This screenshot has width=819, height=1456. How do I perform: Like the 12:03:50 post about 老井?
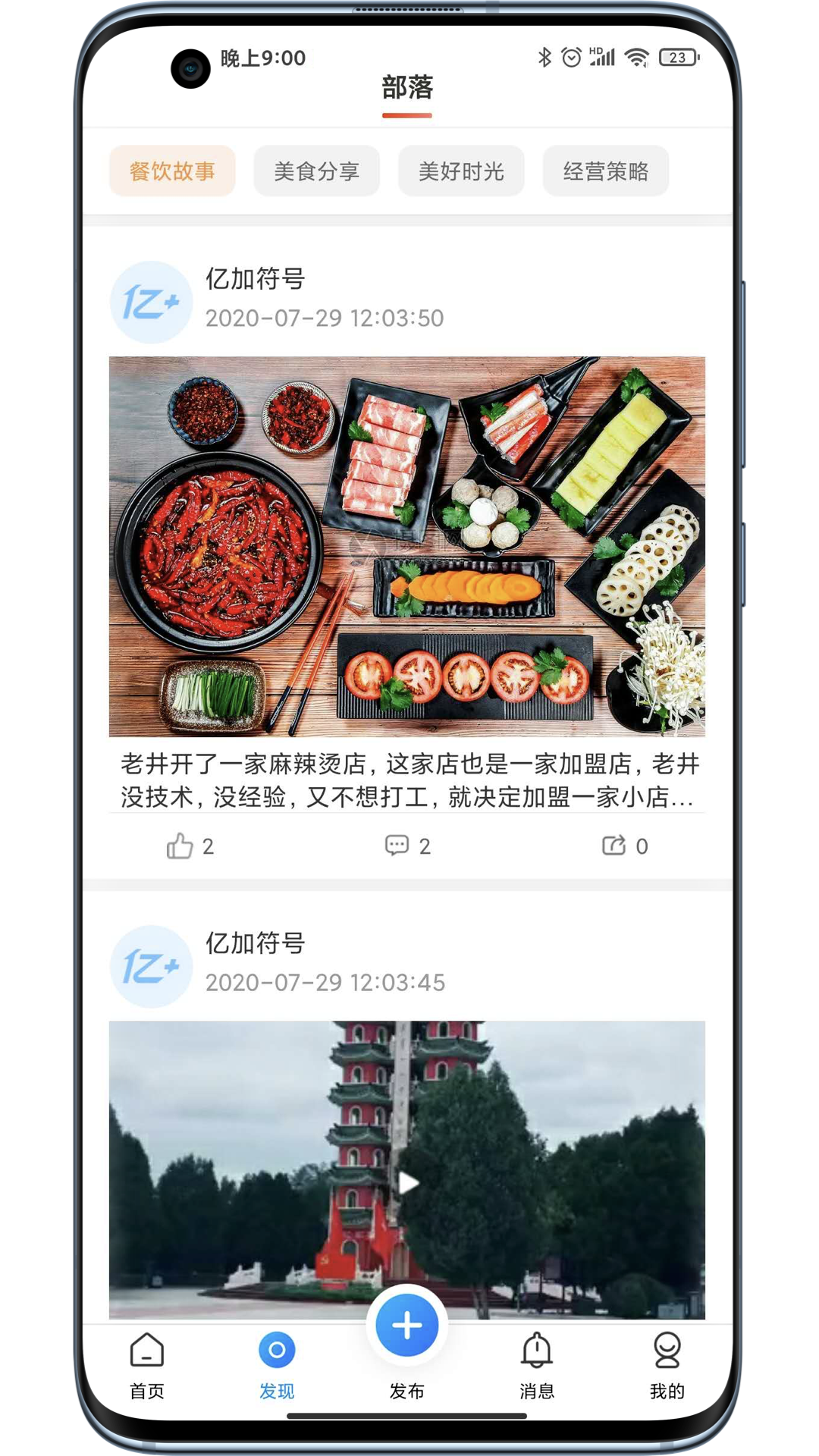[190, 846]
